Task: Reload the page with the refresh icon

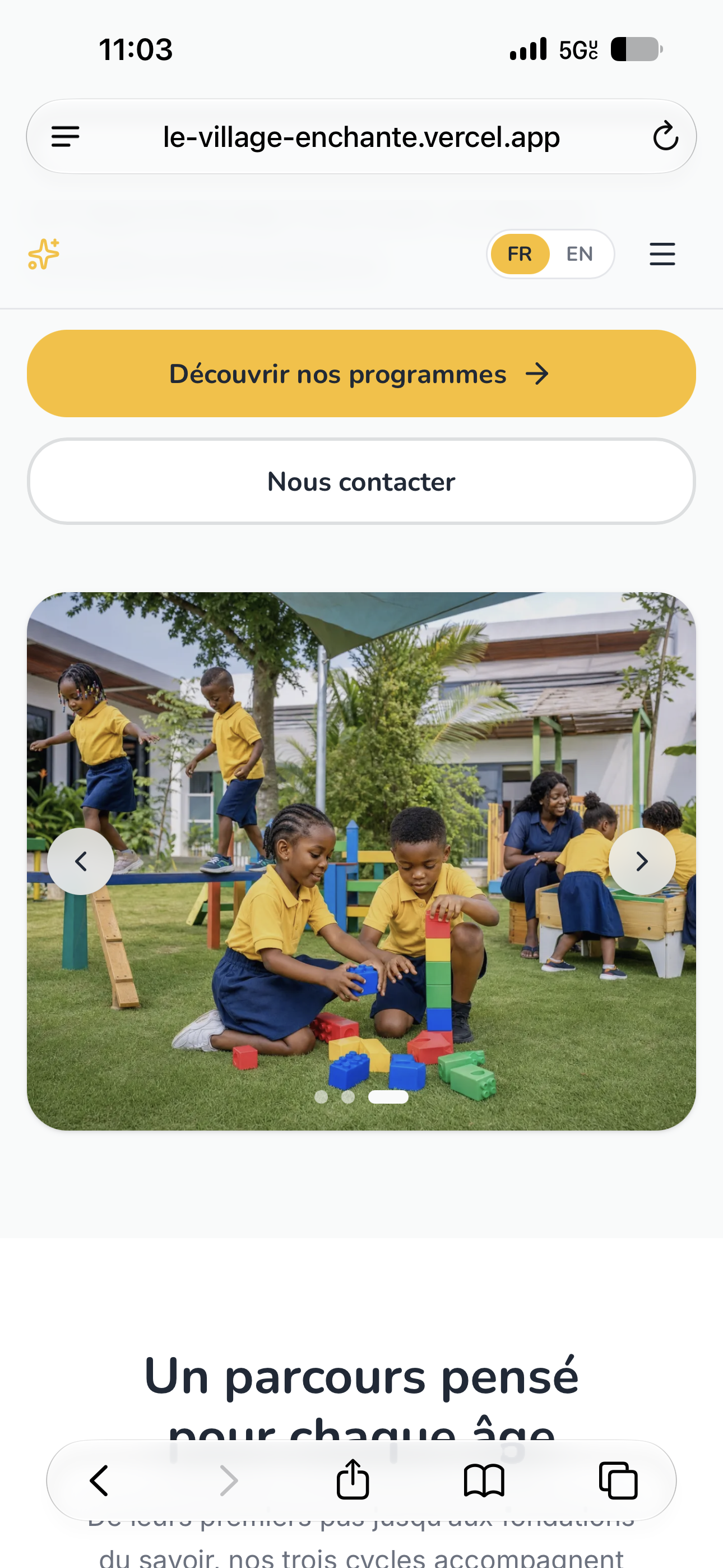Action: coord(665,136)
